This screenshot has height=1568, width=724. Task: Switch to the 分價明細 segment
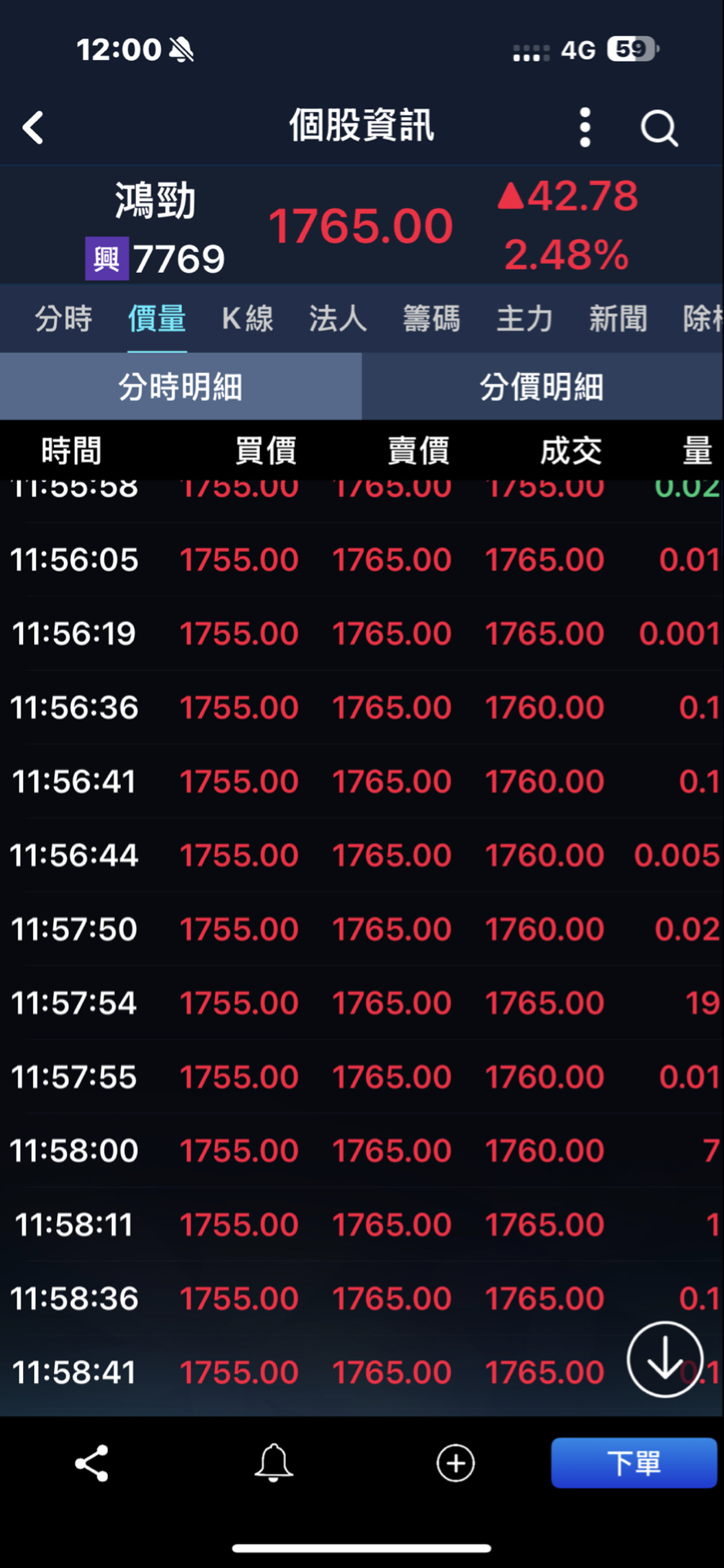click(x=542, y=387)
